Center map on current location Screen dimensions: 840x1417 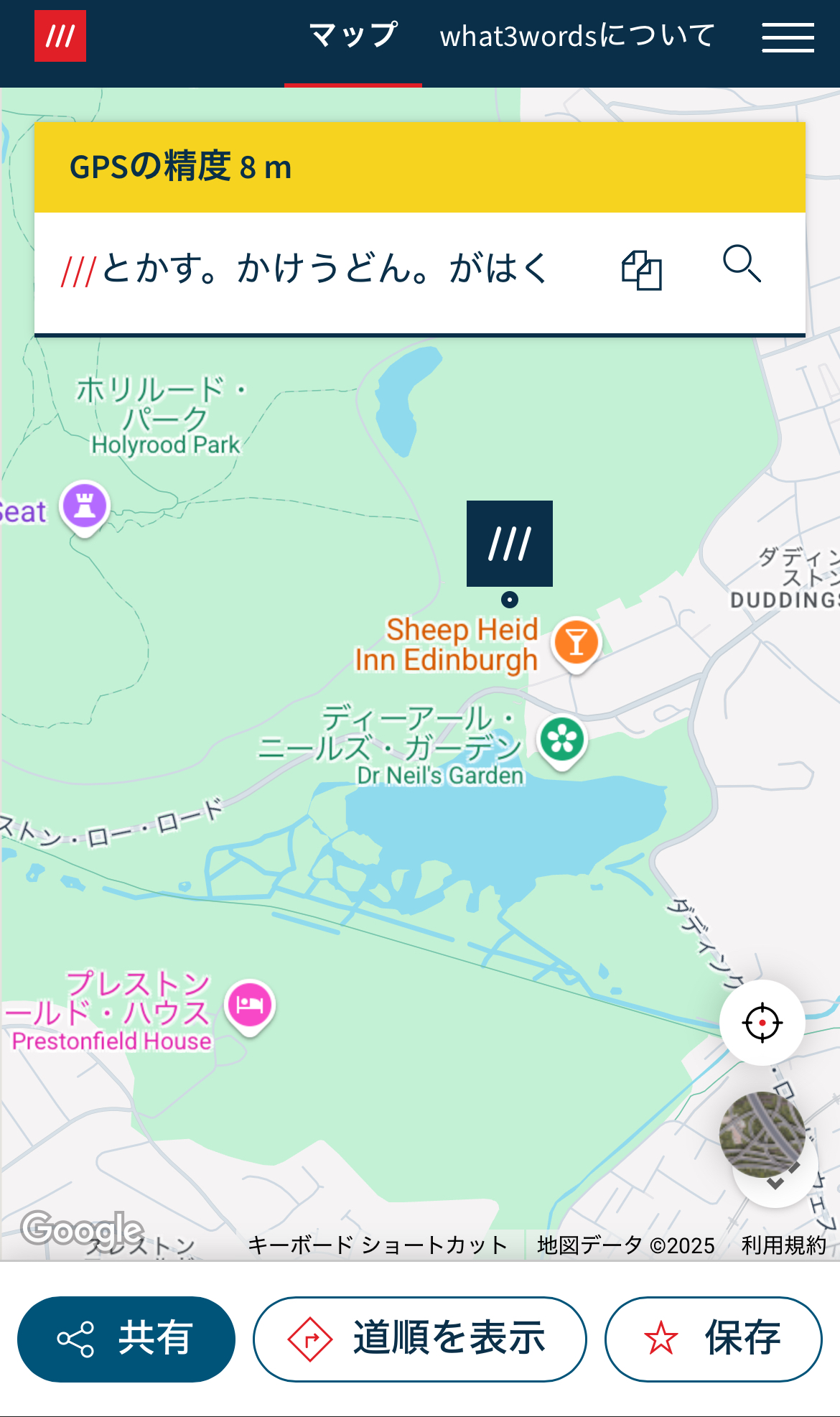pos(762,1022)
